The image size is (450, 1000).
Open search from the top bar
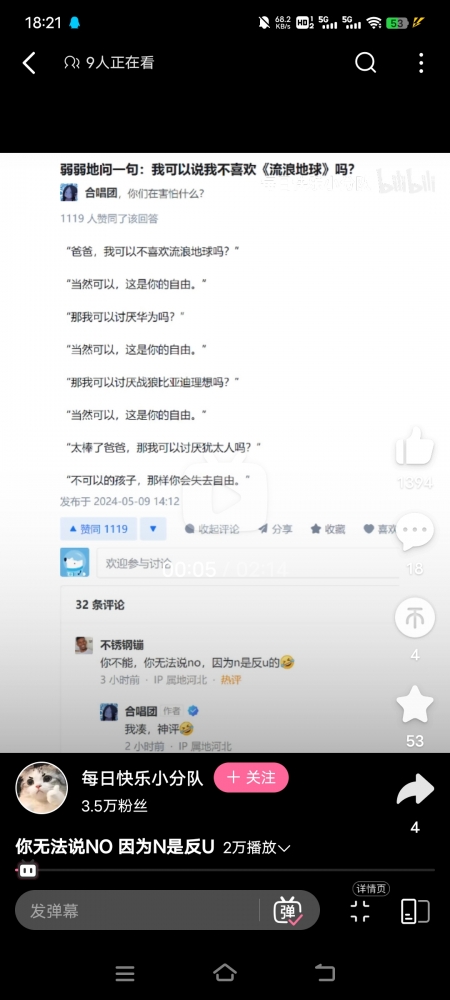tap(365, 62)
